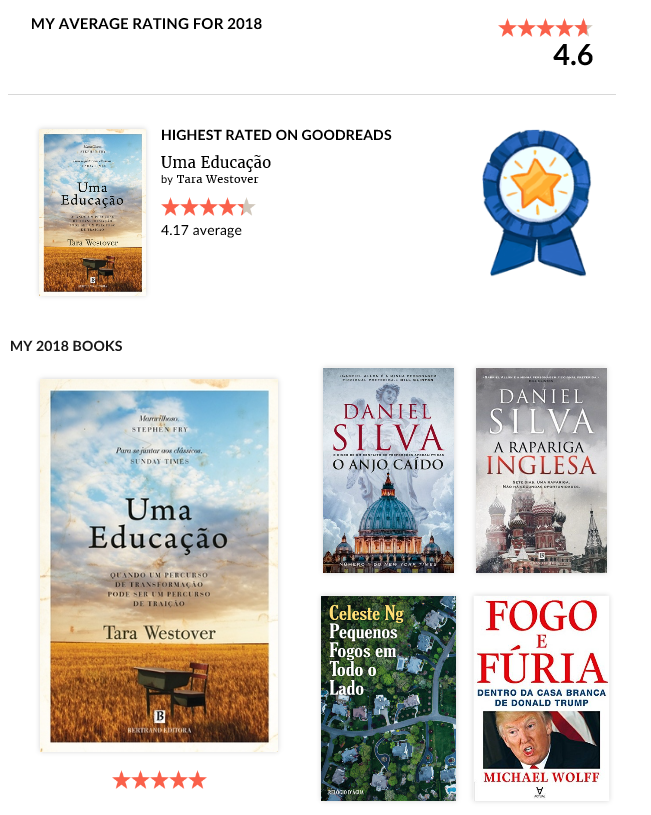View the Pequenos Fogos em Todo o Lado book
Screen dimensions: 651x815
coord(388,698)
